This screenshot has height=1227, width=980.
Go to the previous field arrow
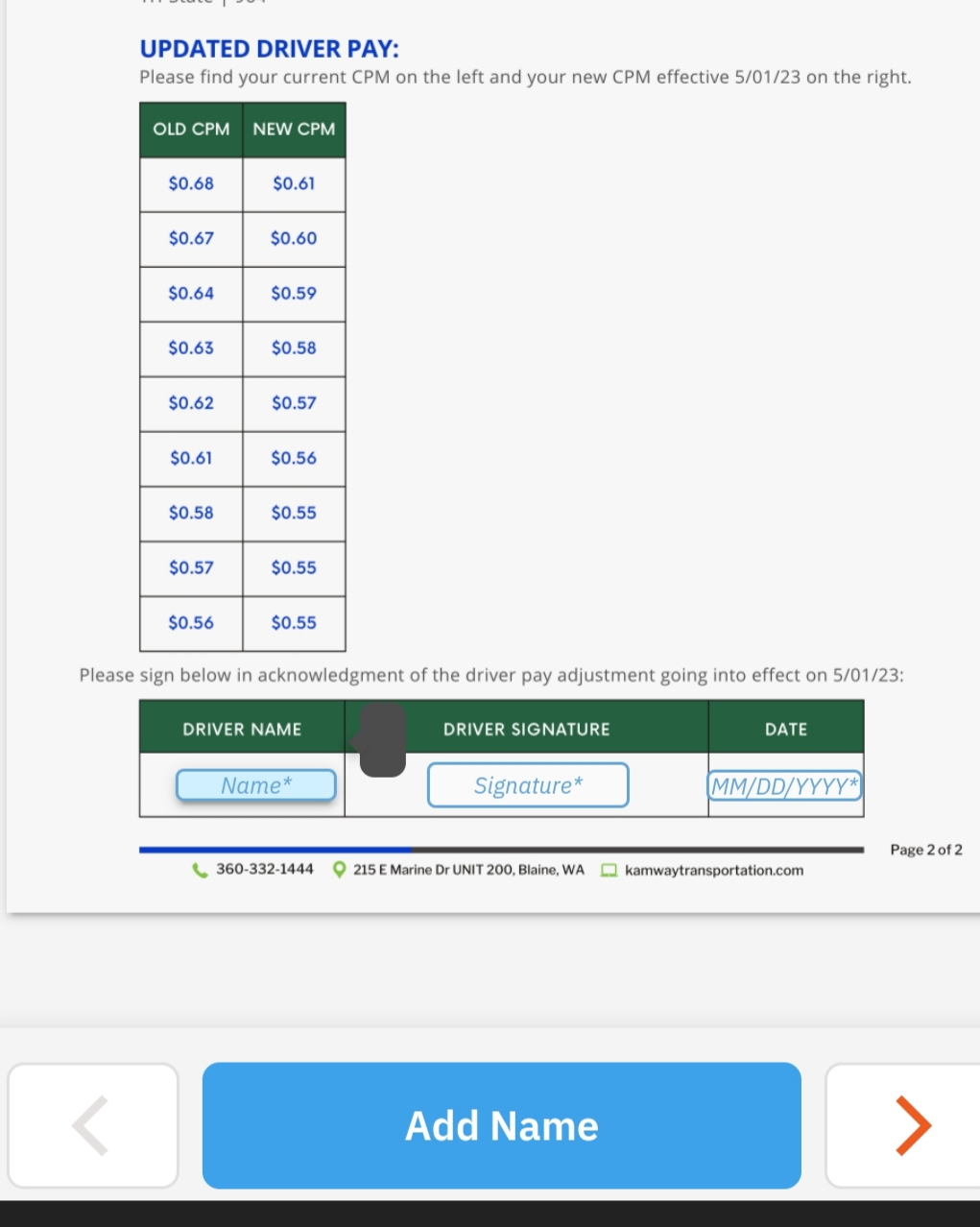[92, 1125]
